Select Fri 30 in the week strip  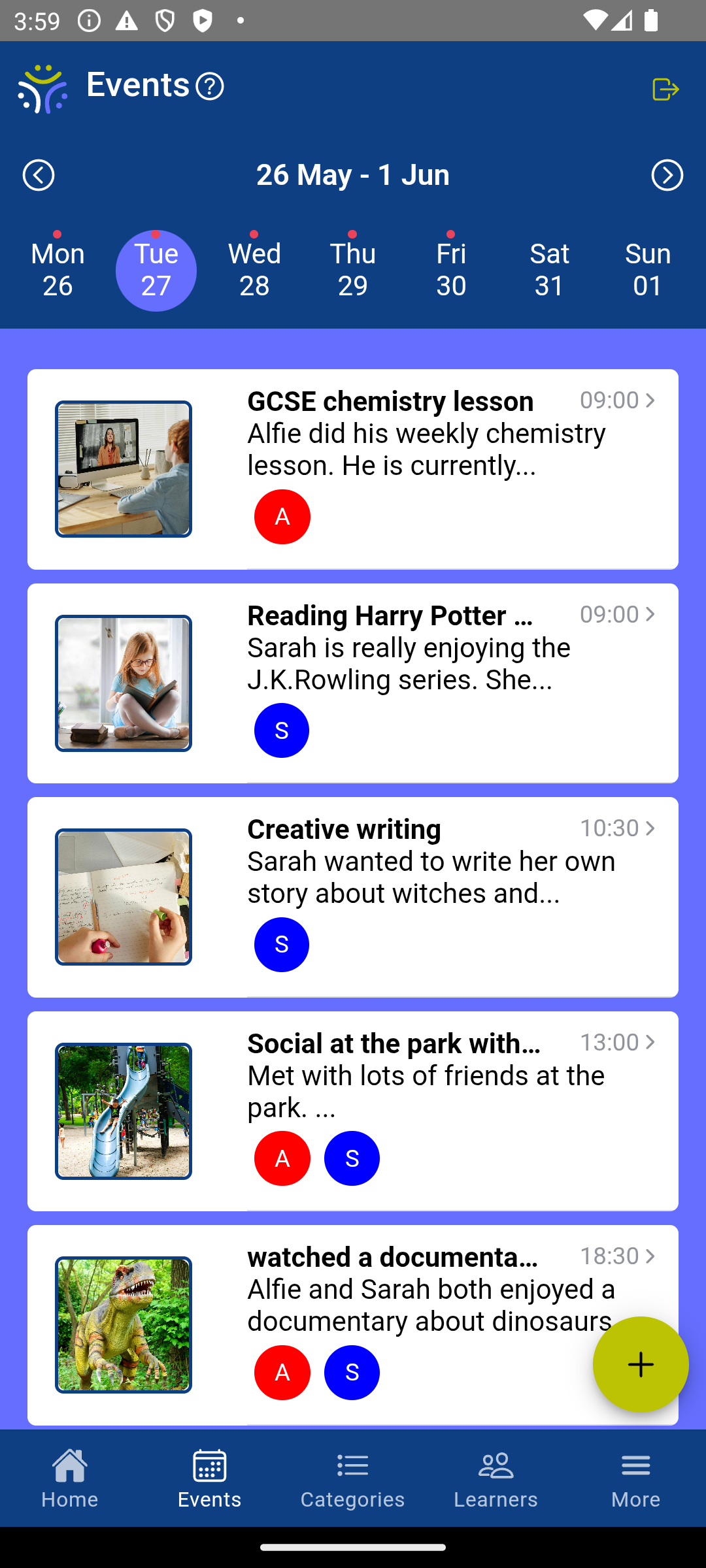[451, 270]
